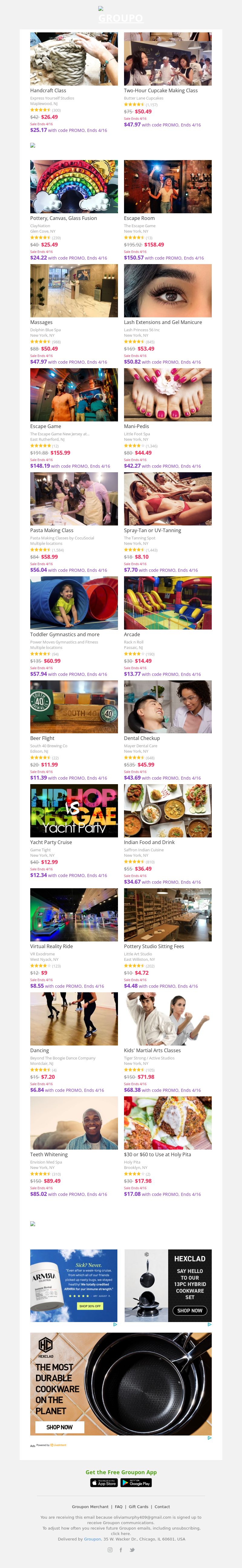Open Groupon's Twitter profile
242x1568 pixels.
pos(132,1550)
